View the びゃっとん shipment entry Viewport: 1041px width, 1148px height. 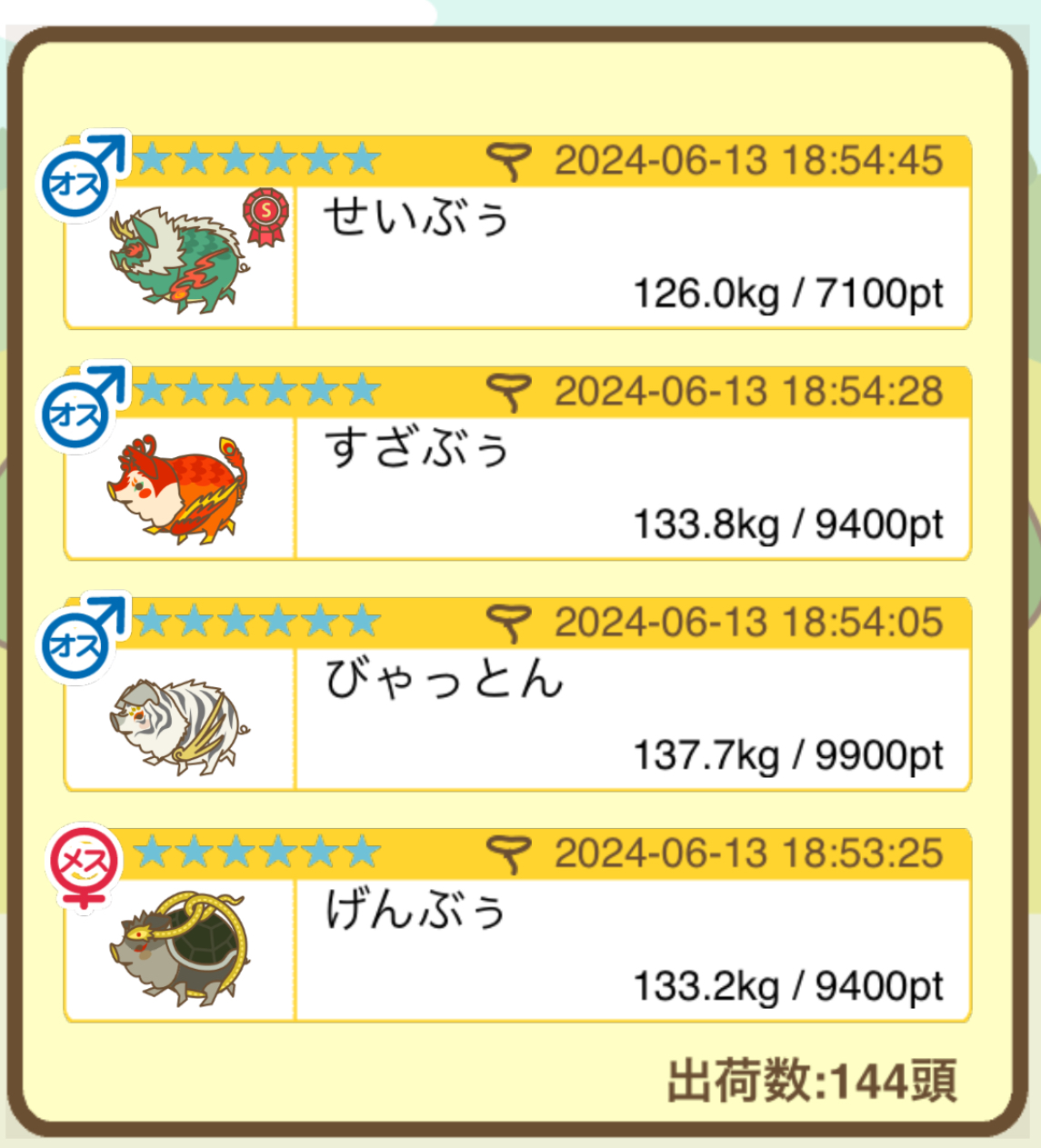coord(631,718)
